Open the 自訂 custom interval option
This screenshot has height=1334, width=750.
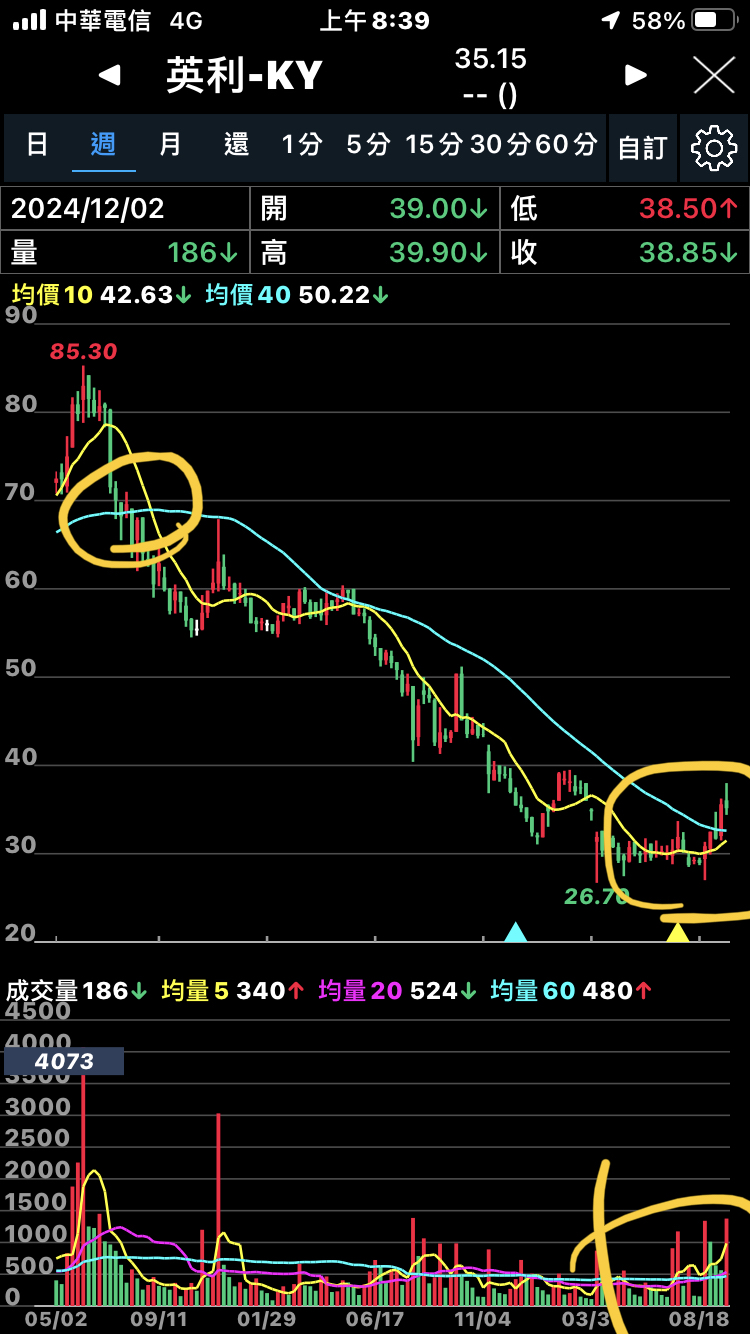[x=642, y=147]
